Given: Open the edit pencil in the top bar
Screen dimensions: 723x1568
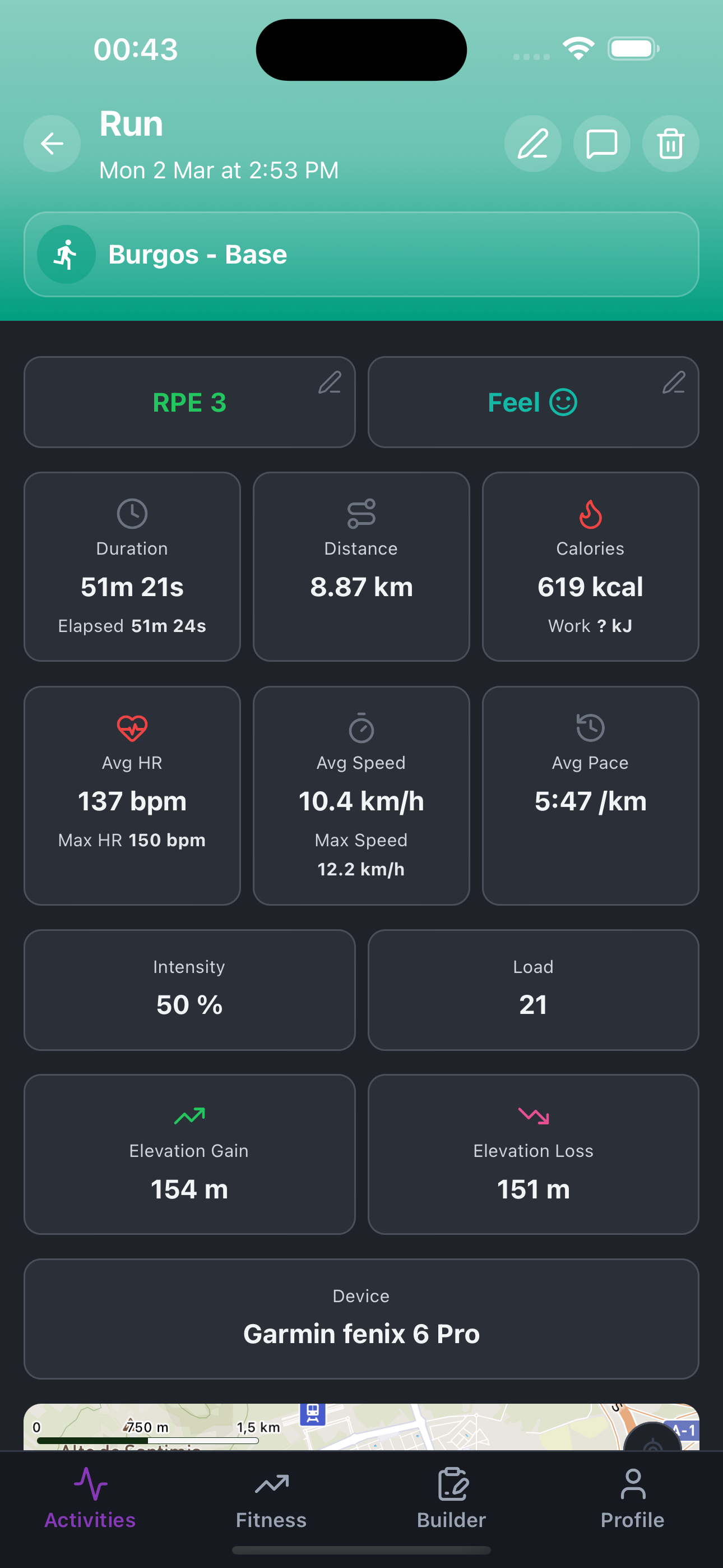Looking at the screenshot, I should pyautogui.click(x=532, y=144).
